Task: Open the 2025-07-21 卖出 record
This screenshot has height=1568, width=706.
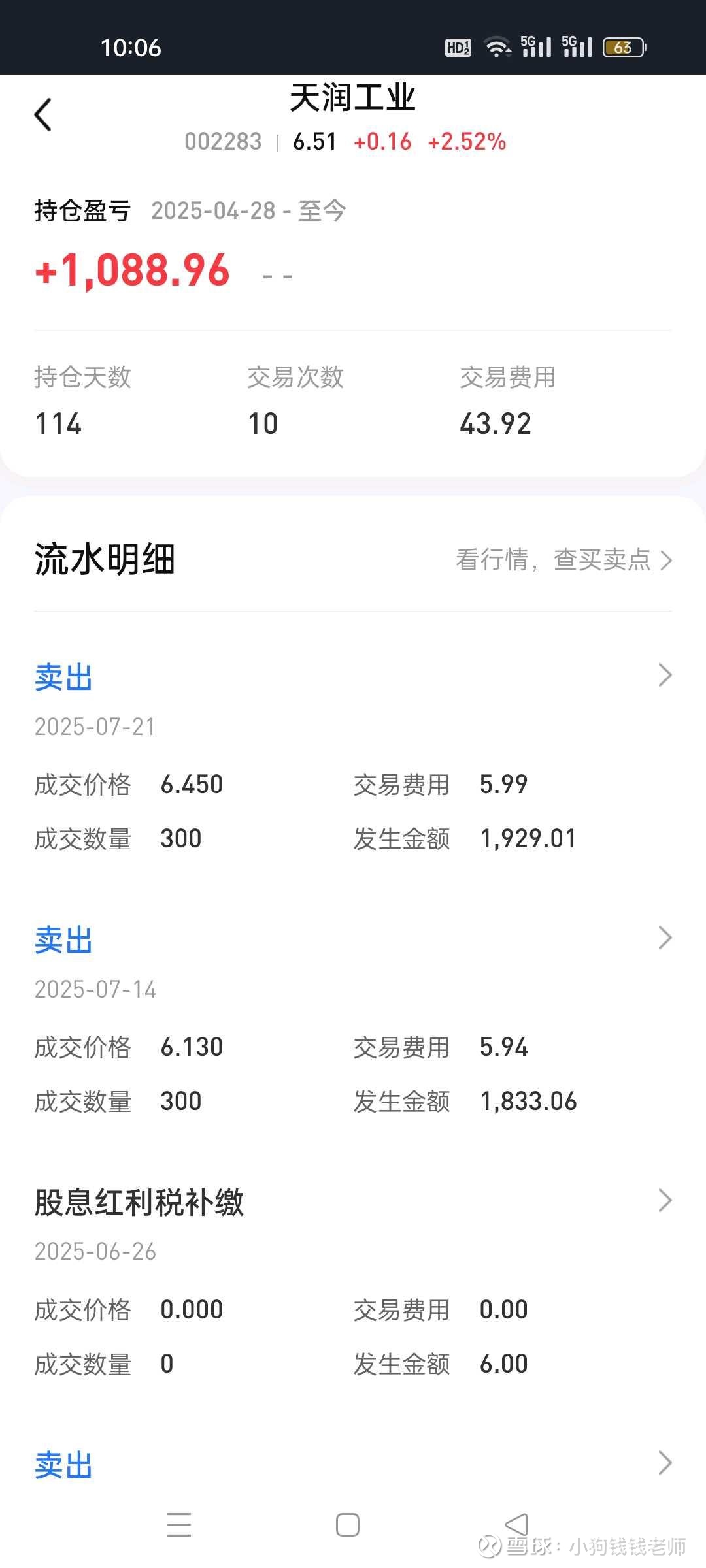Action: [353, 757]
